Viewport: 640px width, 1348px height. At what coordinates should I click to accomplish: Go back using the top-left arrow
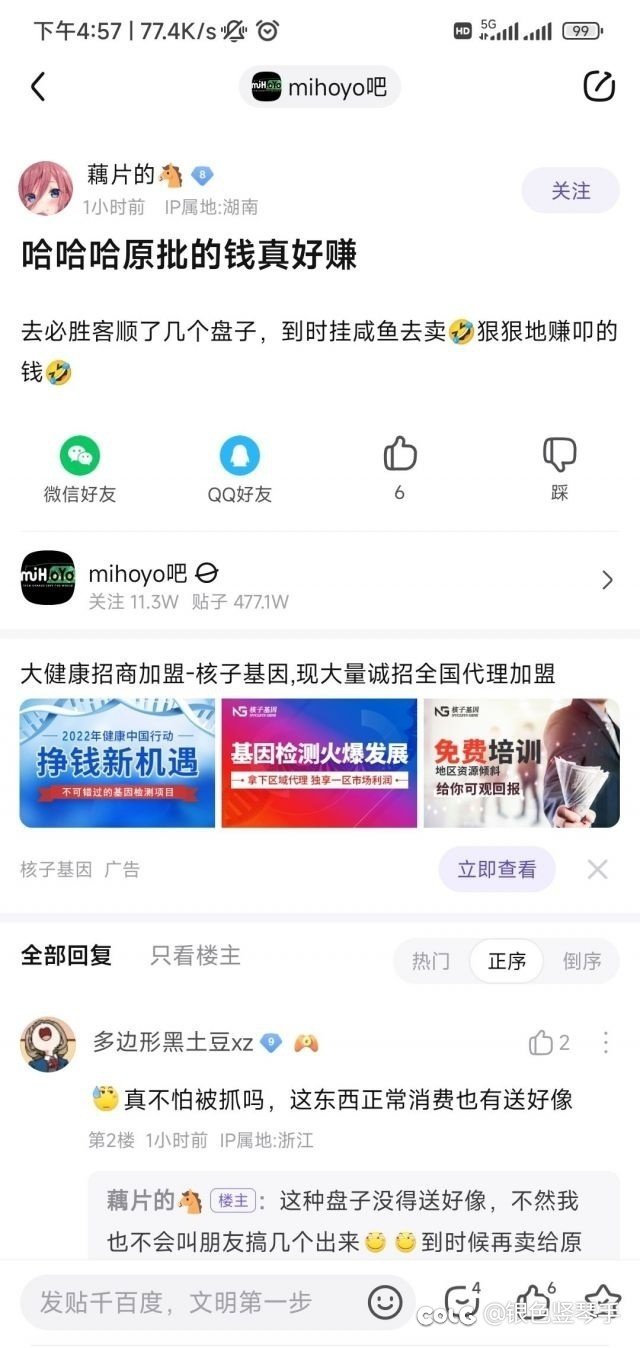click(38, 87)
